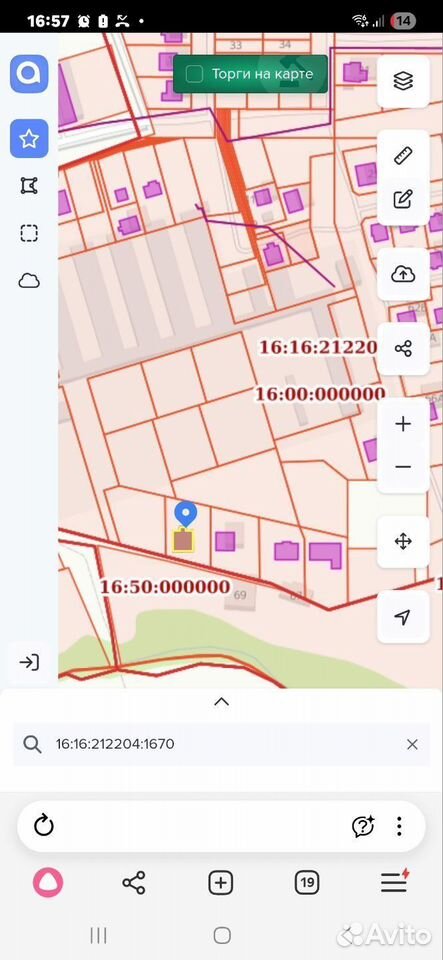443x960 pixels.
Task: Select the ruler measurement tool
Action: point(403,156)
